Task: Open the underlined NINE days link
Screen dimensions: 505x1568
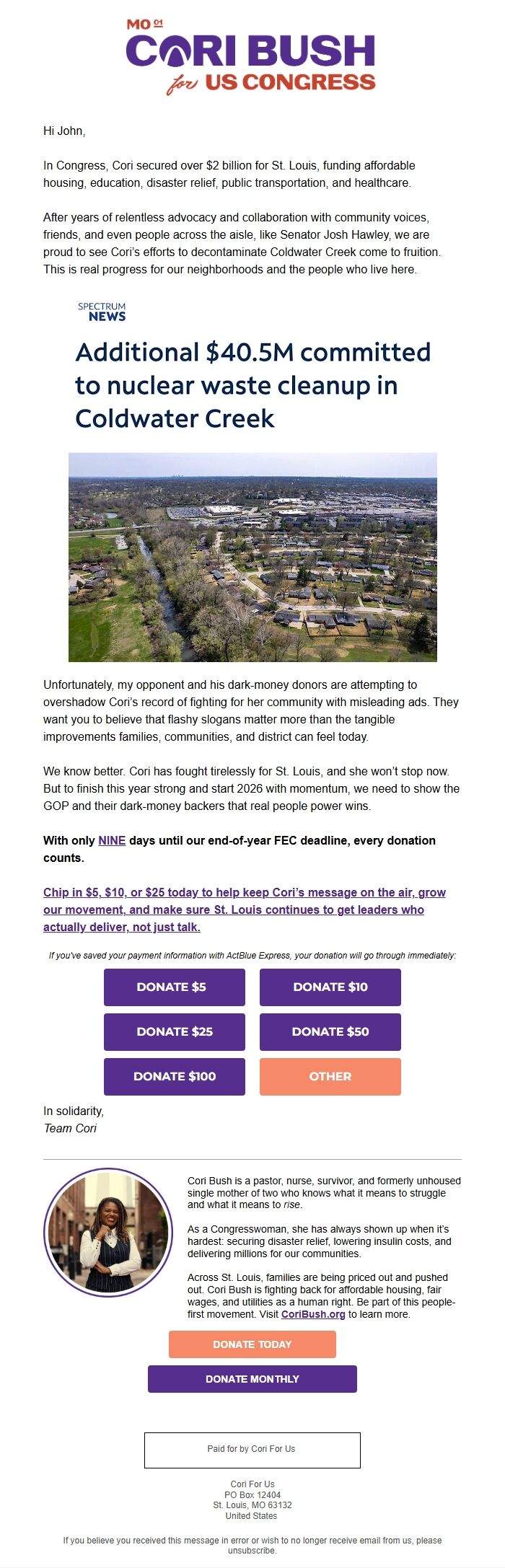Action: 112,840
